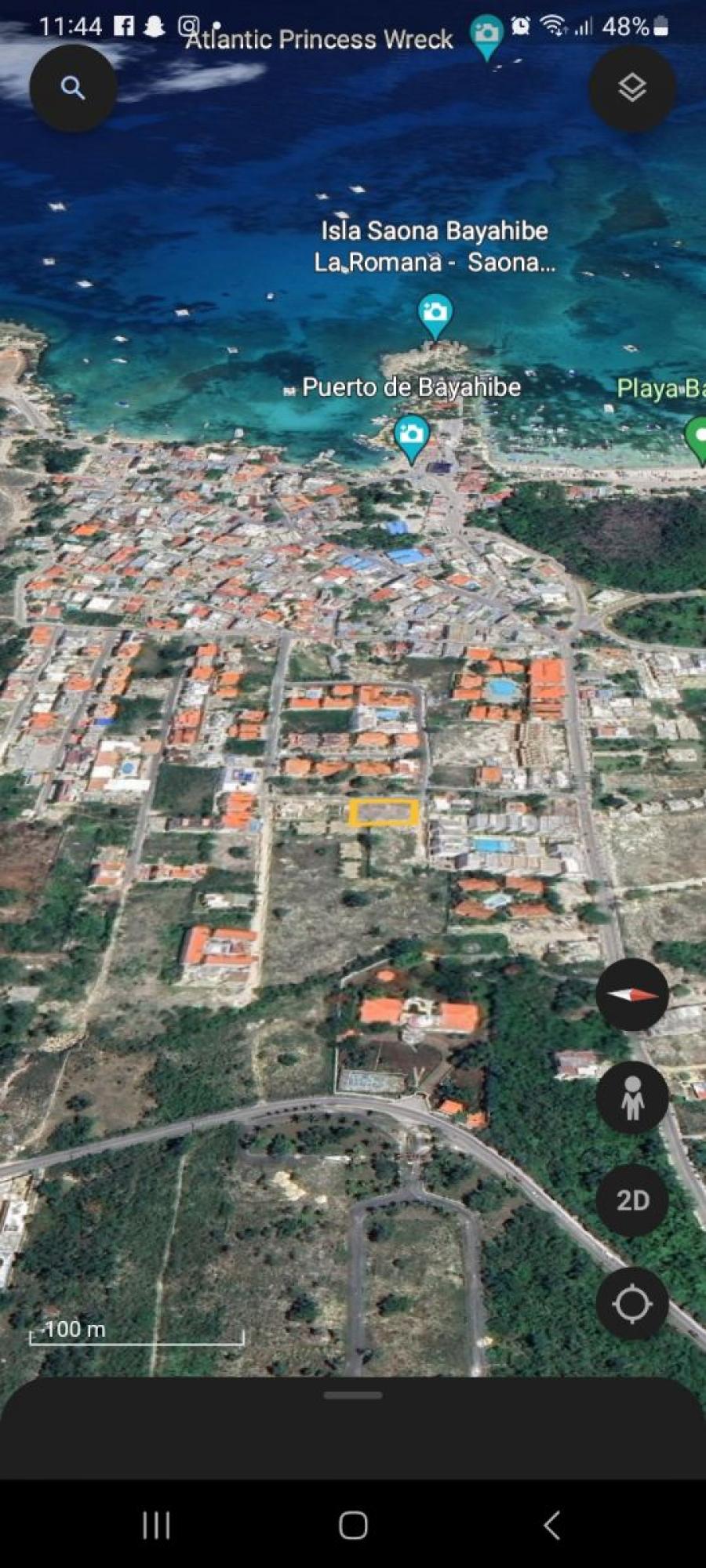Open recent apps from navigation bar
This screenshot has height=1568, width=706.
[156, 1525]
